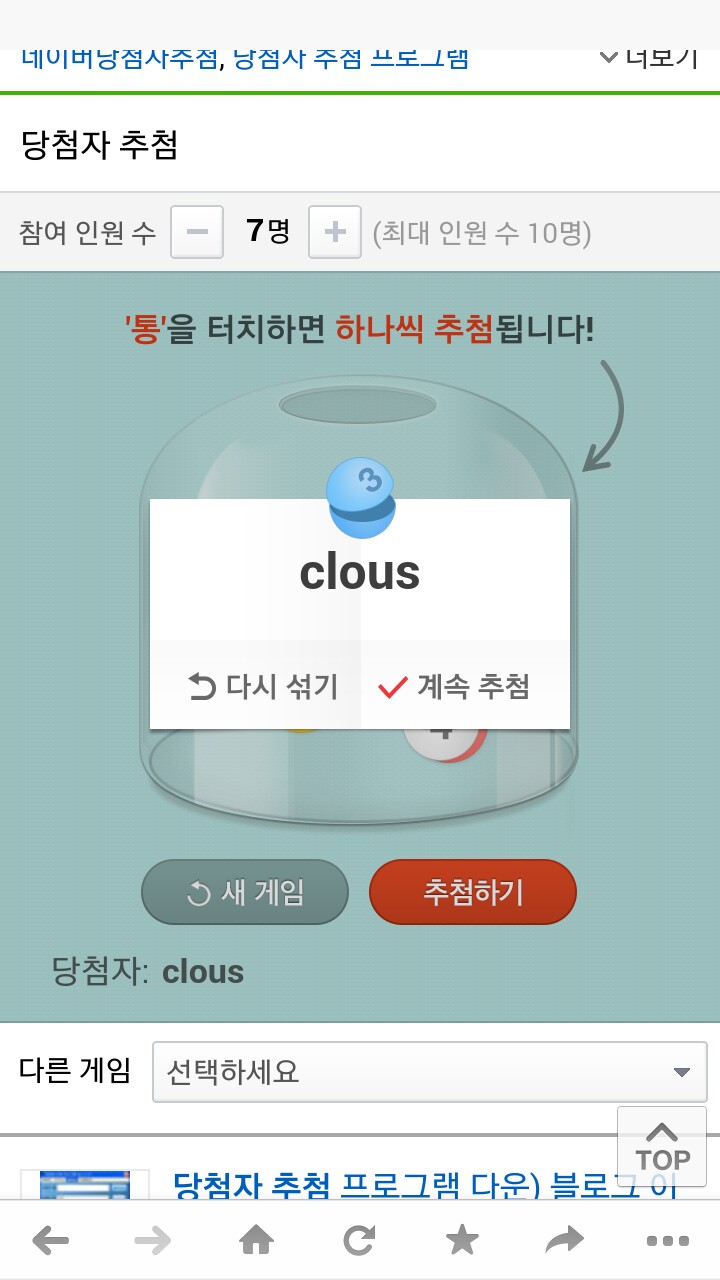This screenshot has height=1280, width=720.
Task: Decrease participant count with minus button
Action: (197, 232)
